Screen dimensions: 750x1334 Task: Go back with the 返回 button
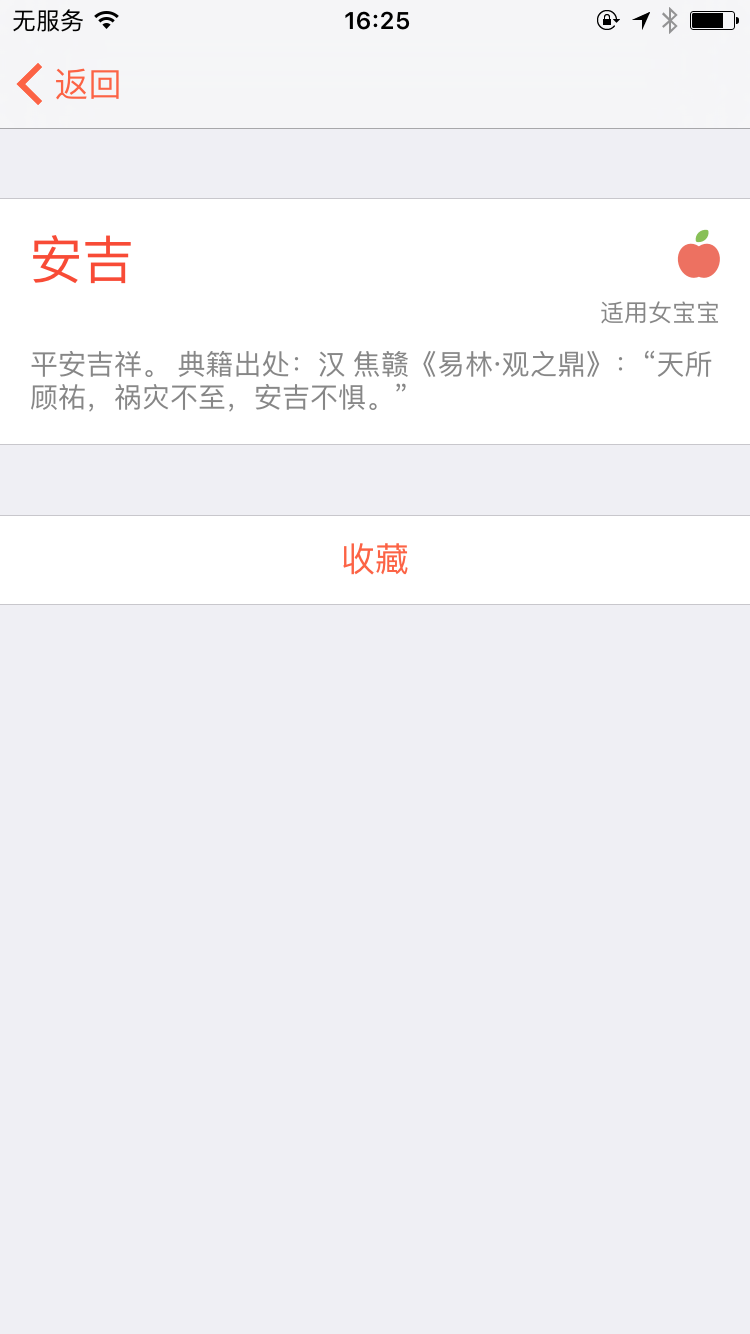(69, 85)
